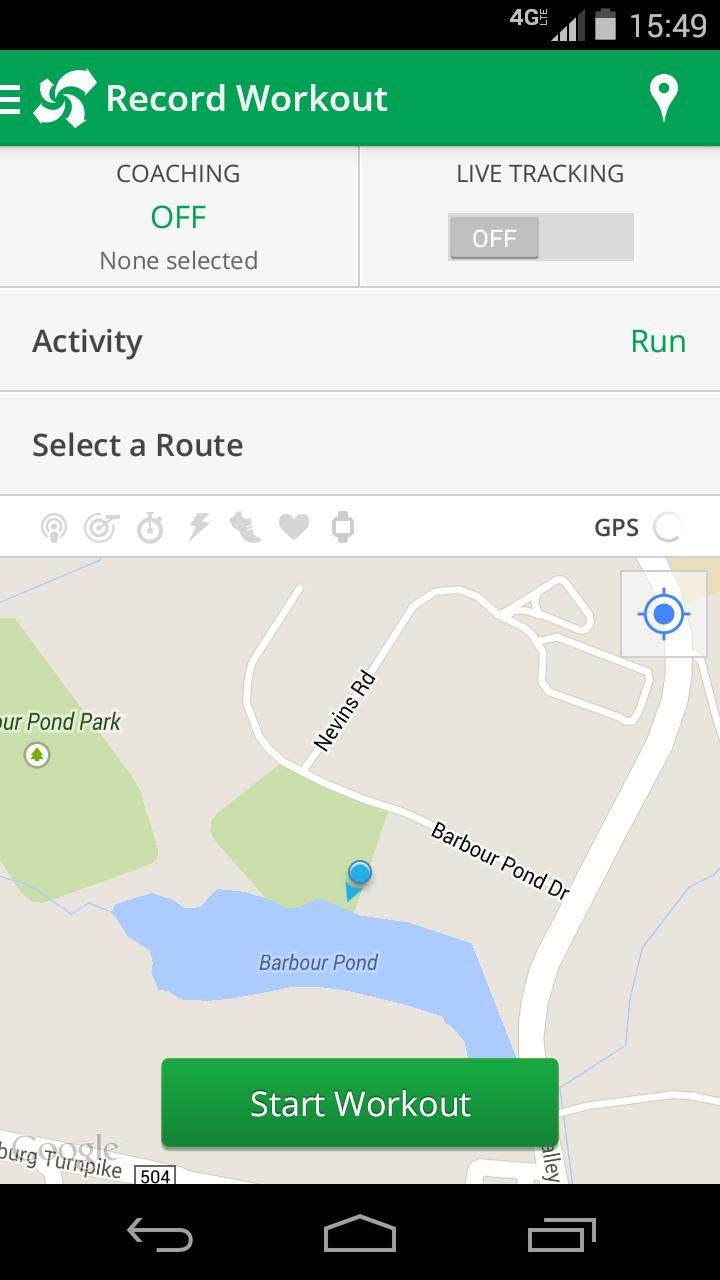720x1280 pixels.
Task: Center map on my current location
Action: 663,613
